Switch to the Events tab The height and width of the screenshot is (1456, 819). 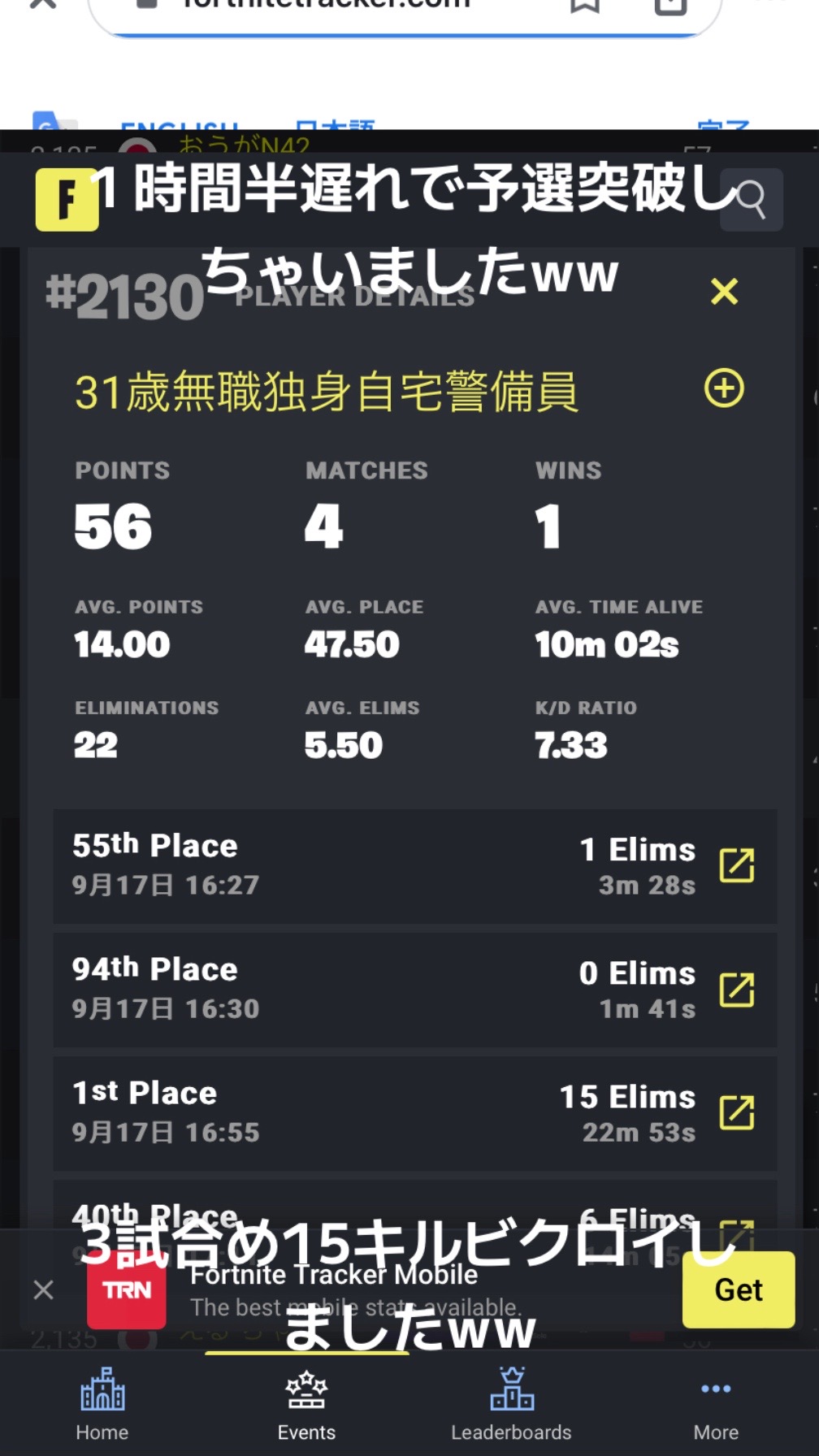click(306, 1404)
